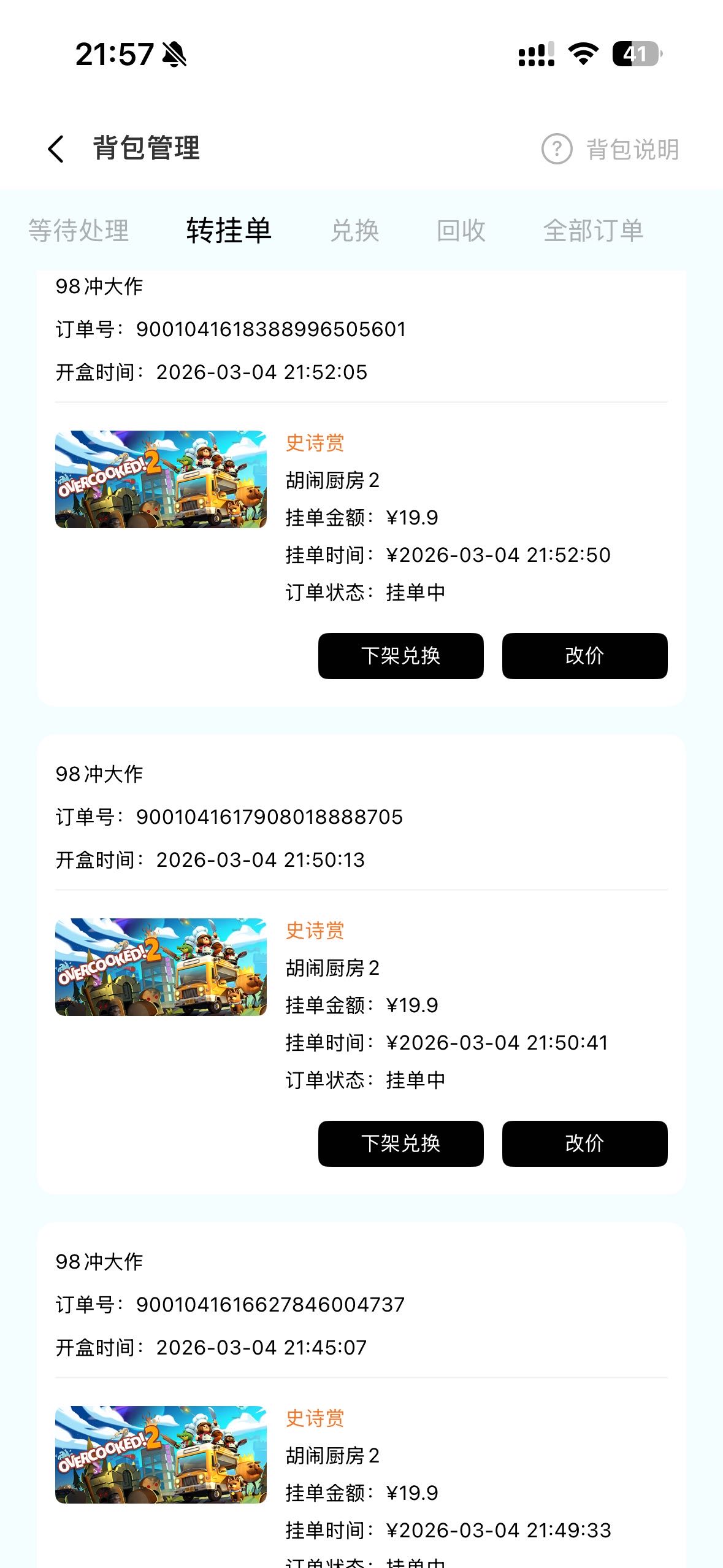Switch to the 兑换 tab
723x1568 pixels.
(354, 231)
